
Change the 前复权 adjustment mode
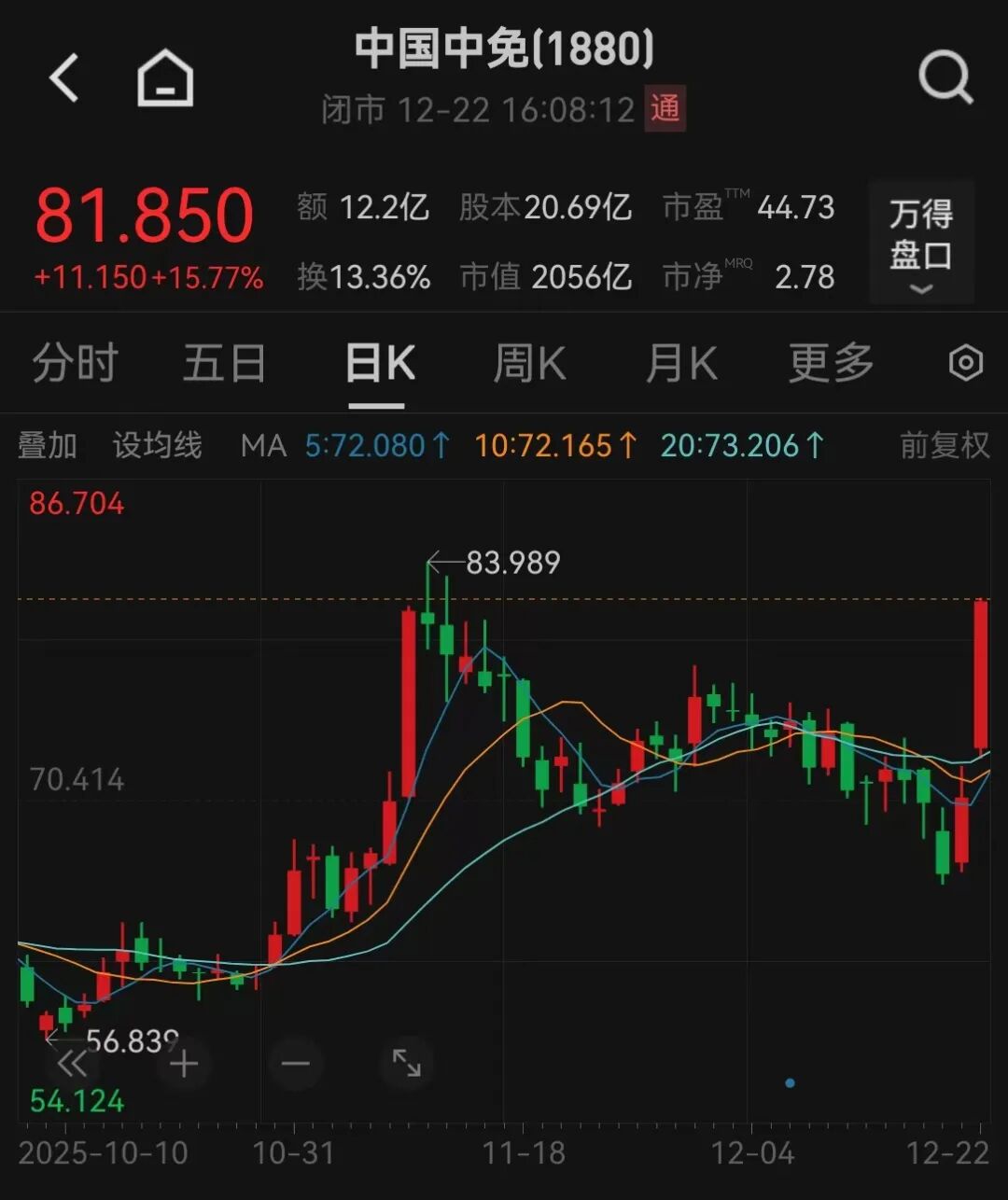tap(944, 445)
